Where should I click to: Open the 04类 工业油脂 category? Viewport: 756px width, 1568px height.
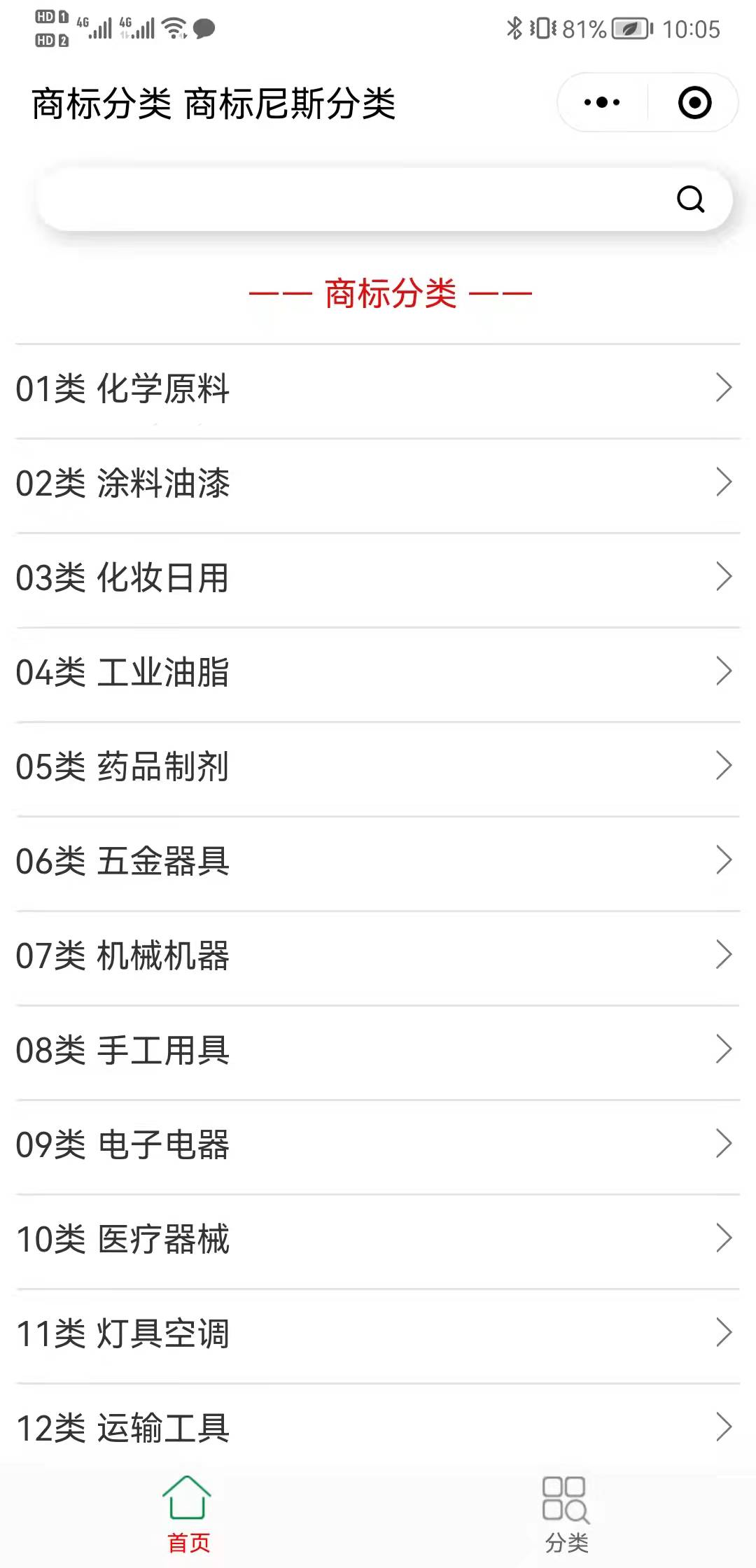click(280, 673)
